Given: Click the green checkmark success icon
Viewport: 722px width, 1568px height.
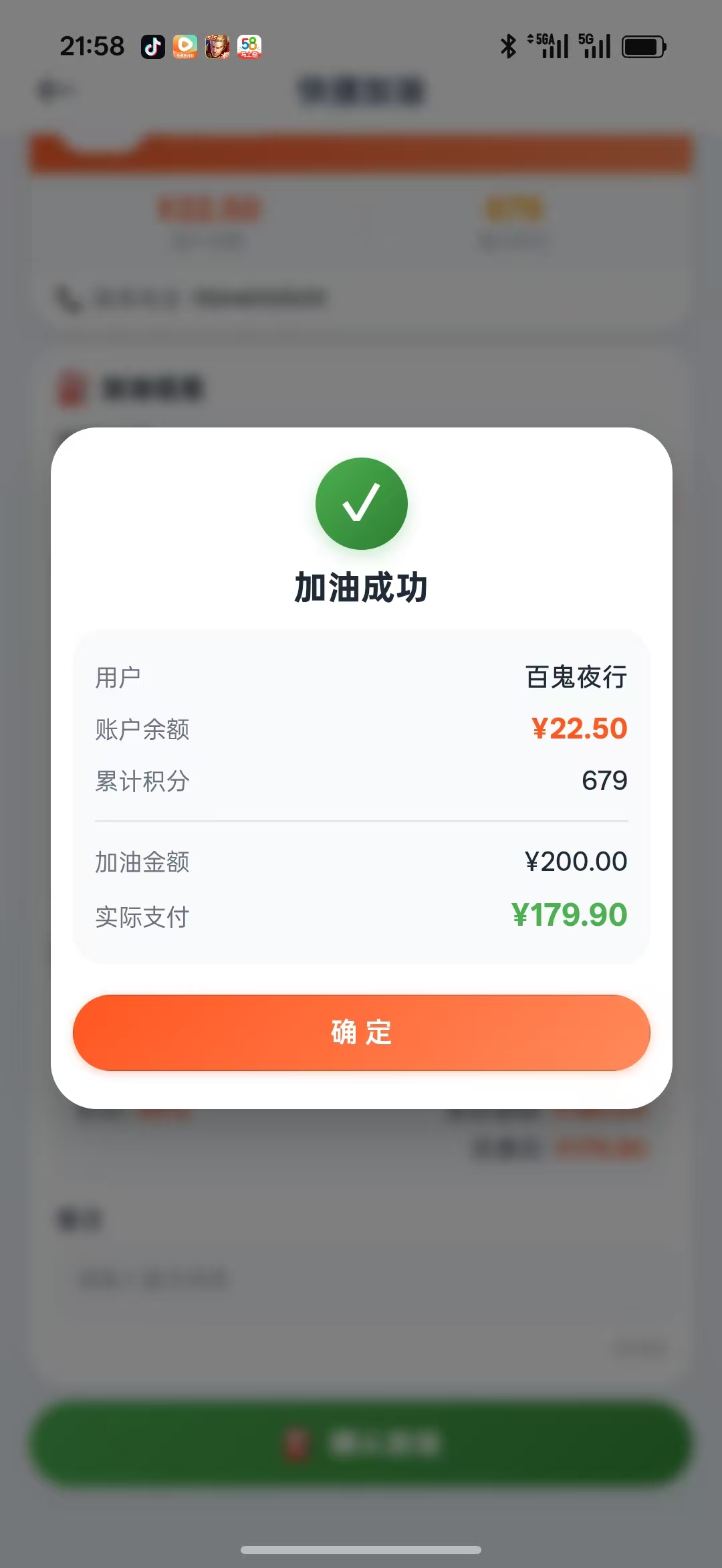Looking at the screenshot, I should click(x=361, y=504).
